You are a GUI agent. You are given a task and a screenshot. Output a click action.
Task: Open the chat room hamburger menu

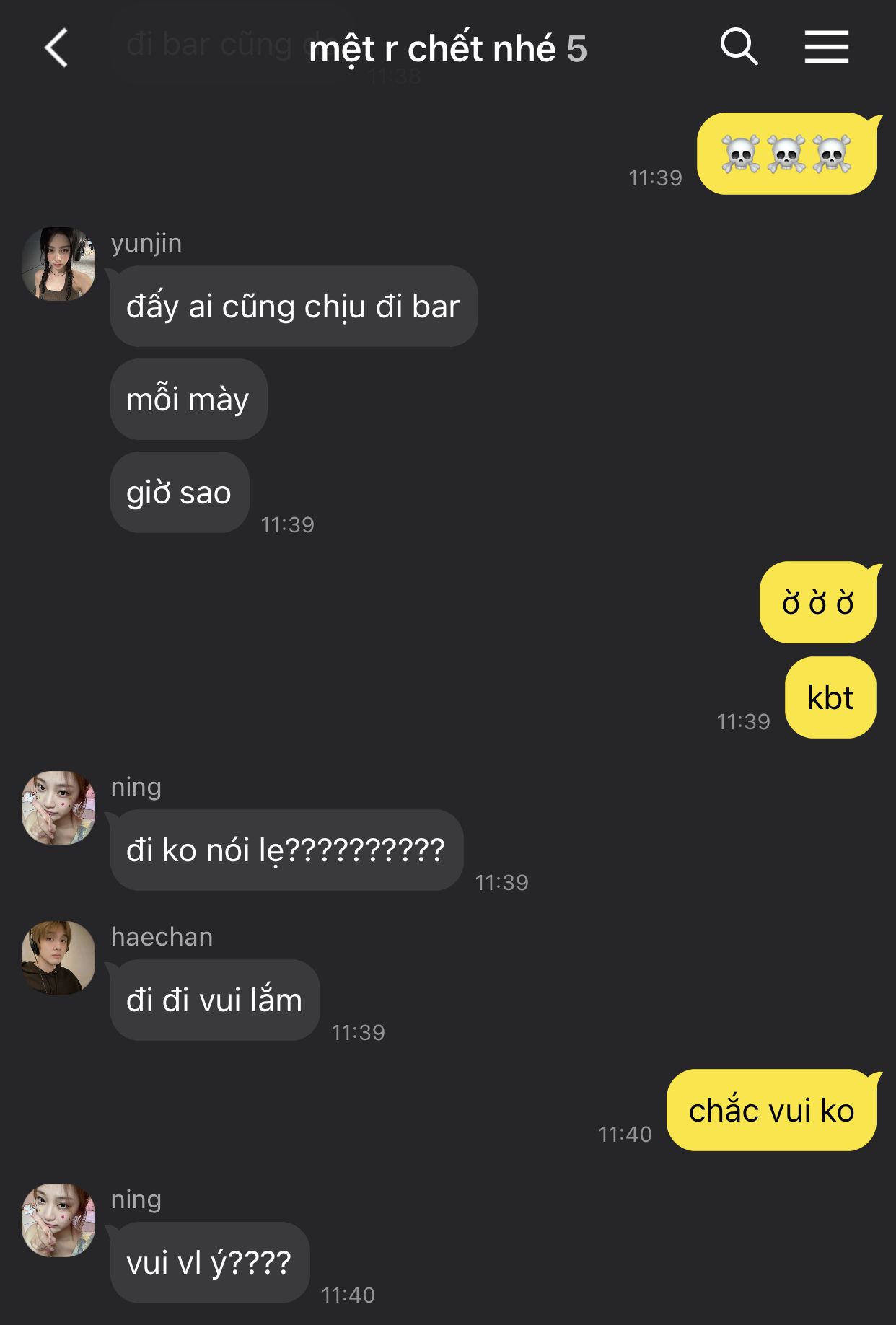(826, 48)
